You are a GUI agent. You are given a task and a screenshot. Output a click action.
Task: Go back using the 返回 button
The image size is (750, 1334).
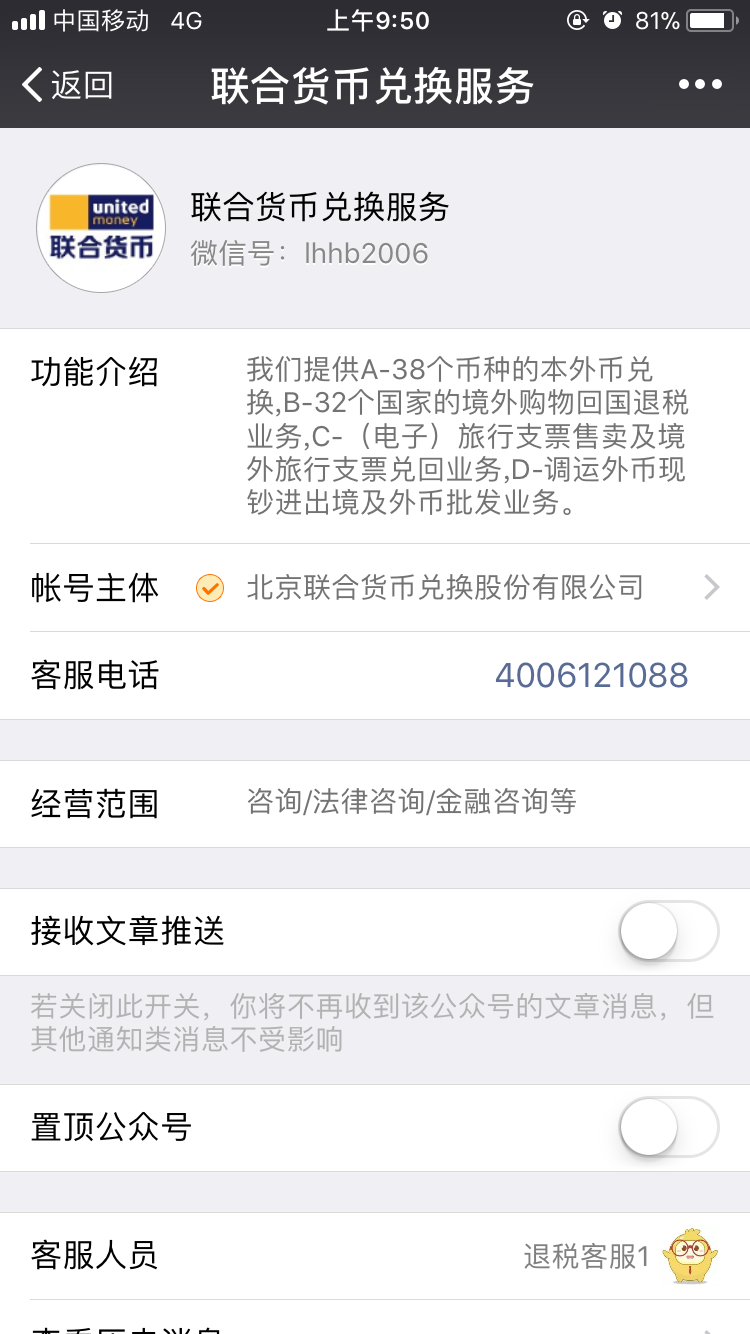67,85
